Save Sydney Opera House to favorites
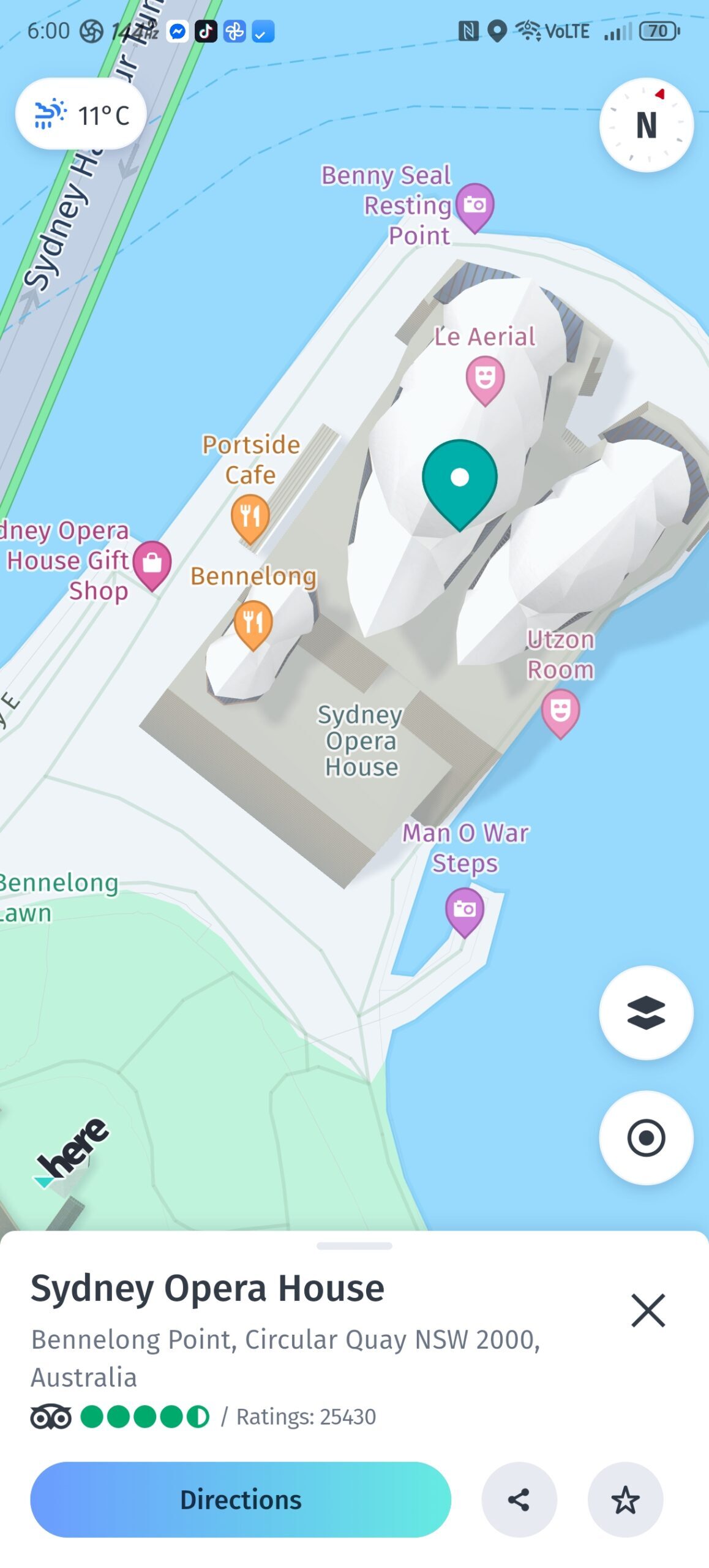Image resolution: width=709 pixels, height=1568 pixels. pyautogui.click(x=625, y=1499)
